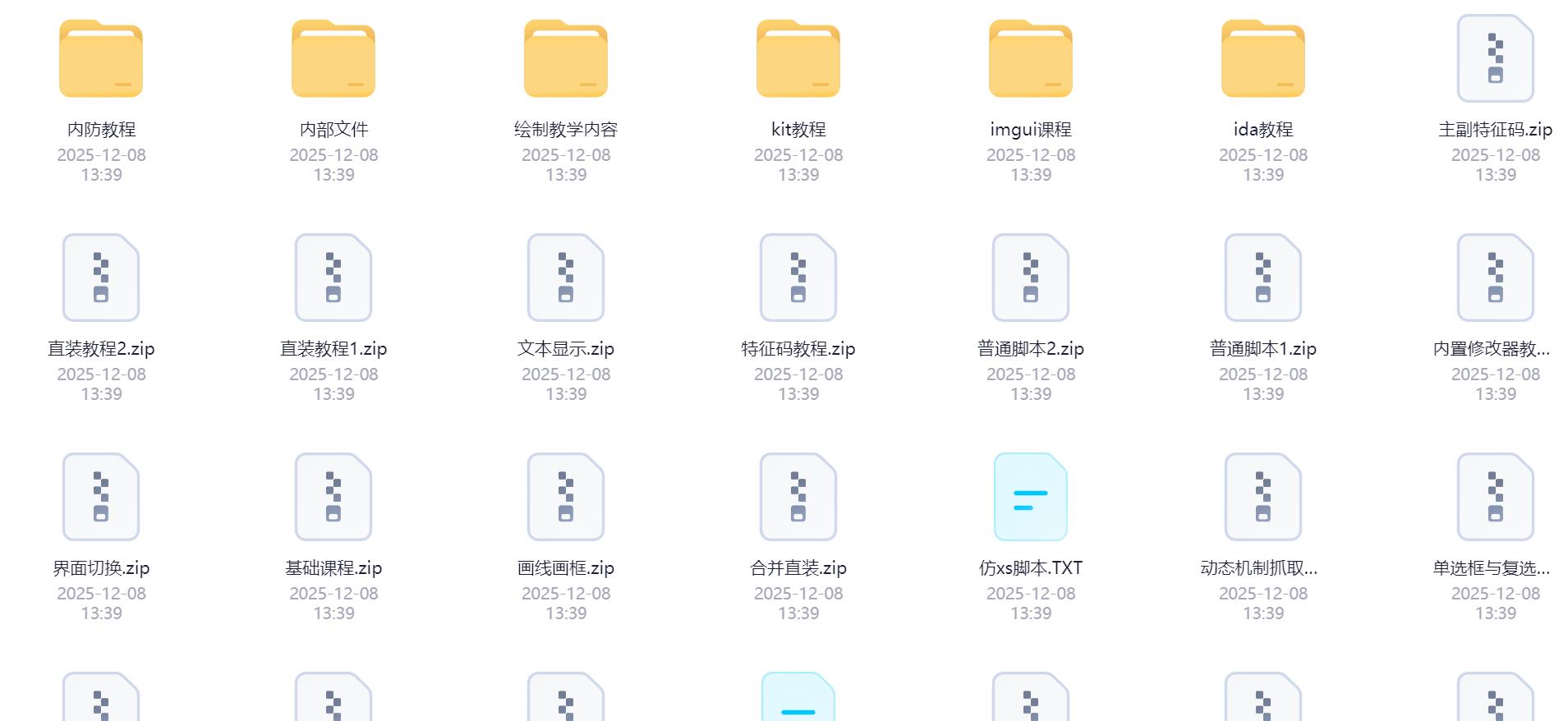Select the 合并直装.zip file
Image resolution: width=1568 pixels, height=721 pixels.
click(798, 498)
